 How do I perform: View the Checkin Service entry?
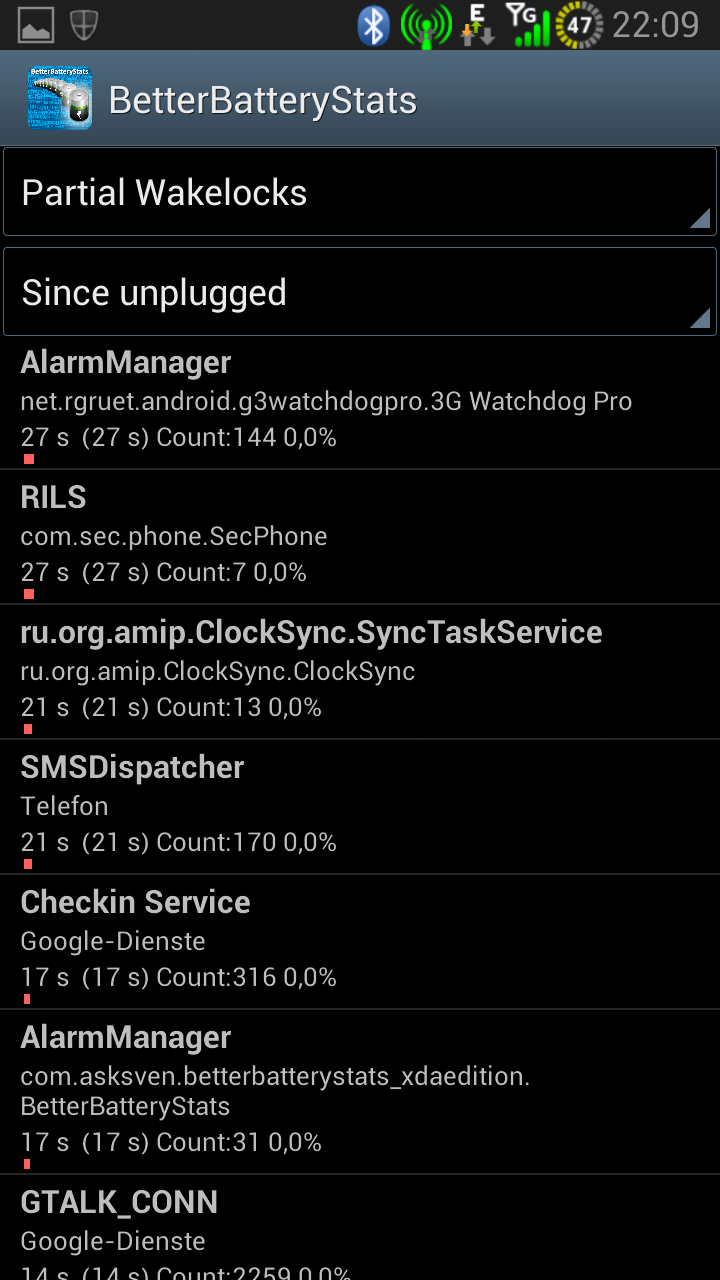coord(360,942)
